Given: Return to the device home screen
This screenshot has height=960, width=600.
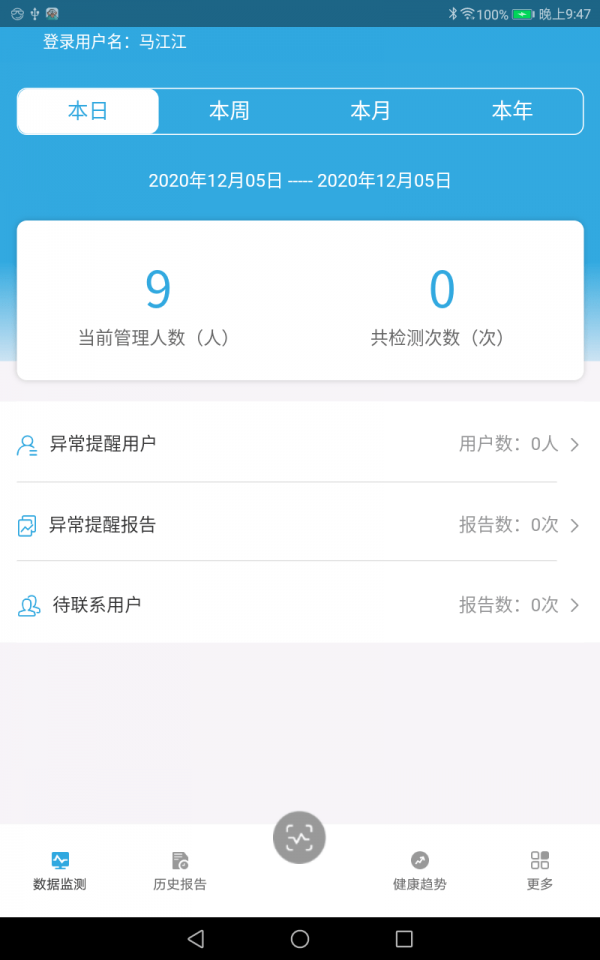Looking at the screenshot, I should point(300,938).
